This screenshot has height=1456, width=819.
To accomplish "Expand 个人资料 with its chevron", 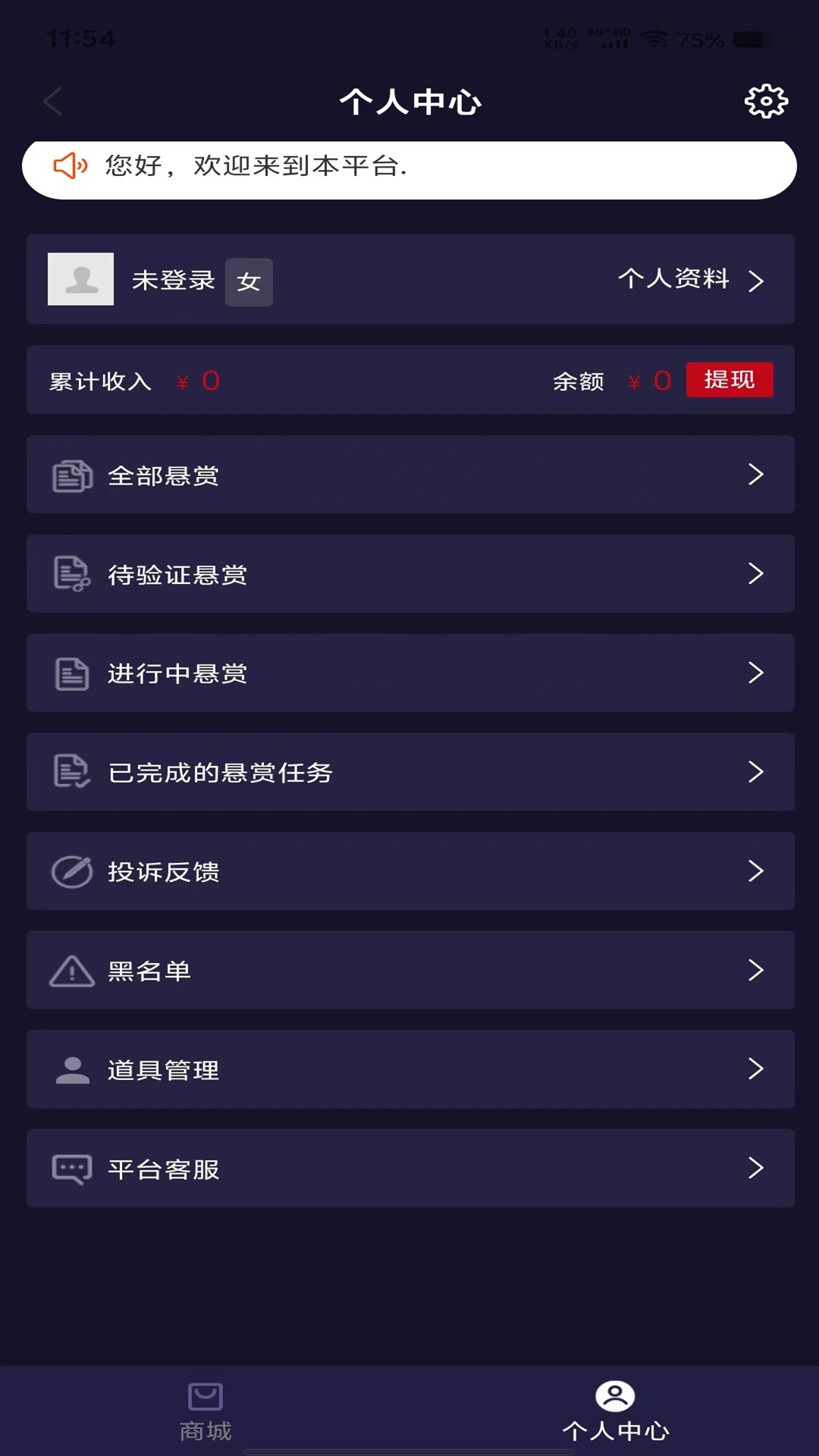I will (x=755, y=281).
